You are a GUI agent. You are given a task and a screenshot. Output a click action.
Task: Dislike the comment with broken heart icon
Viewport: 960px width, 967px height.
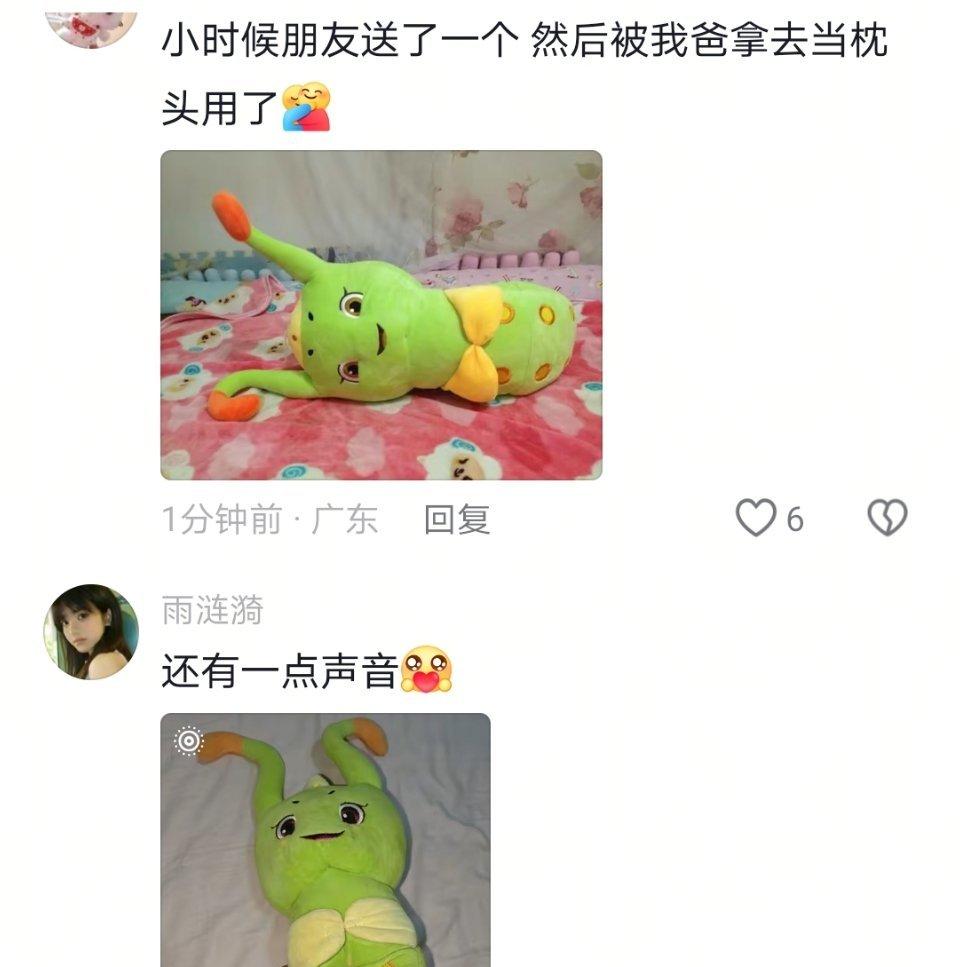(887, 518)
